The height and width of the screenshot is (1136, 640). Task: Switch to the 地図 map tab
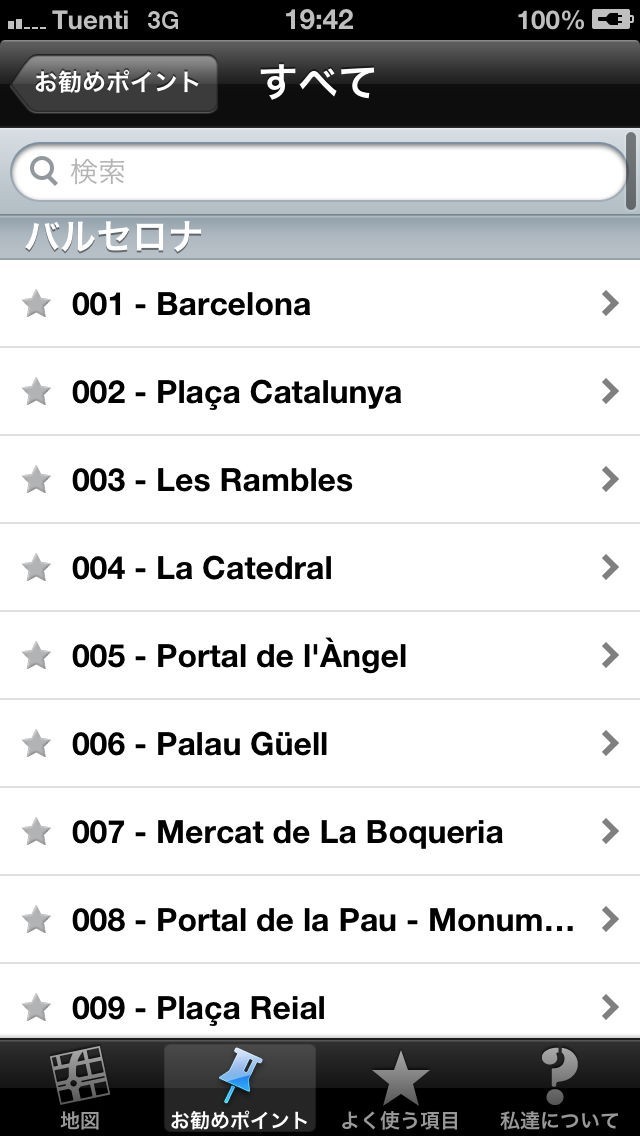point(80,1088)
